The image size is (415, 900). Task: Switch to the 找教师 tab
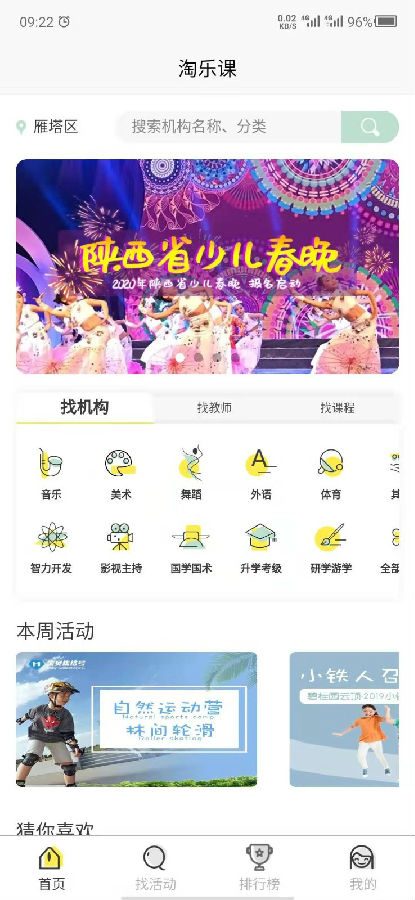point(214,408)
